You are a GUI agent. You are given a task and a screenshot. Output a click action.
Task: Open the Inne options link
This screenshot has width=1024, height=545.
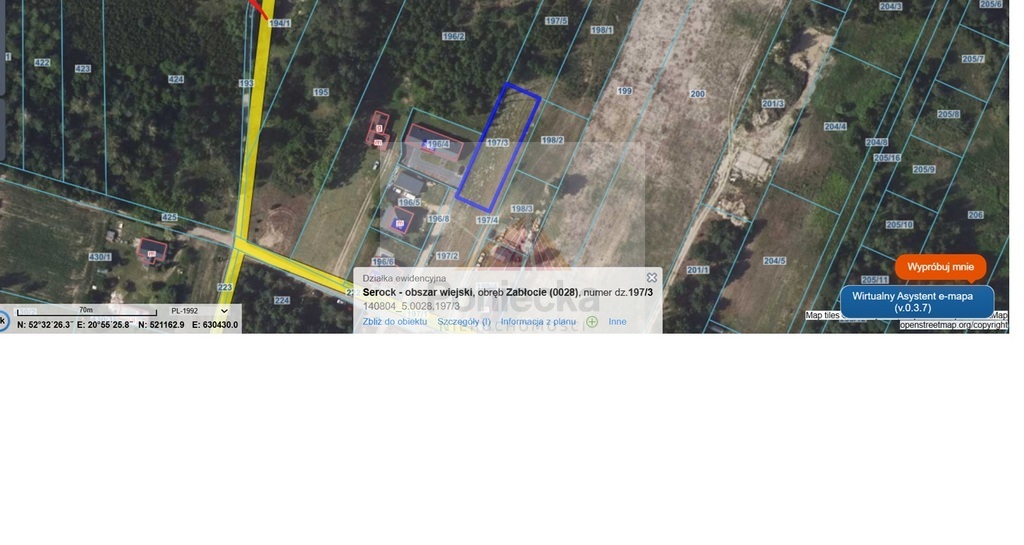pyautogui.click(x=617, y=322)
